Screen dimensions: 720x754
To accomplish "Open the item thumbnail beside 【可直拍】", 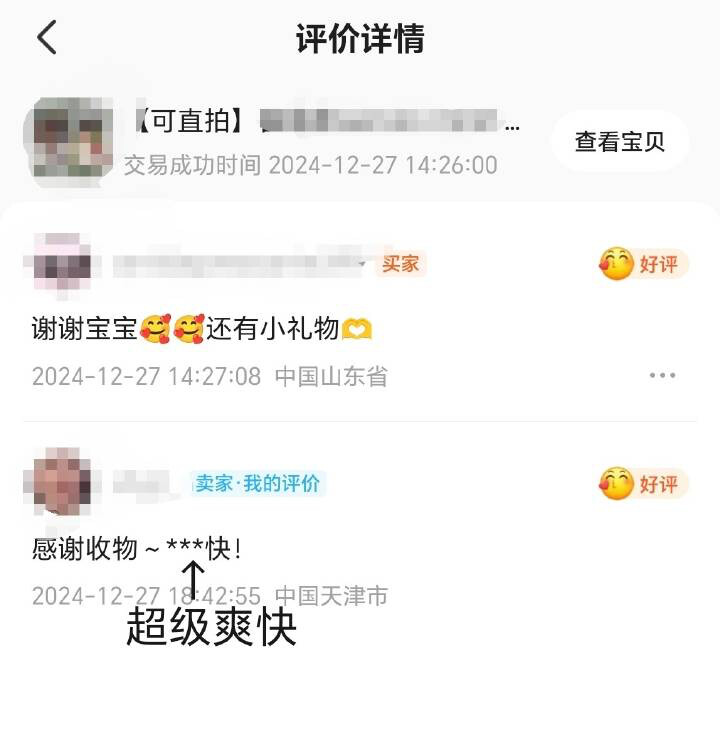I will [x=69, y=139].
